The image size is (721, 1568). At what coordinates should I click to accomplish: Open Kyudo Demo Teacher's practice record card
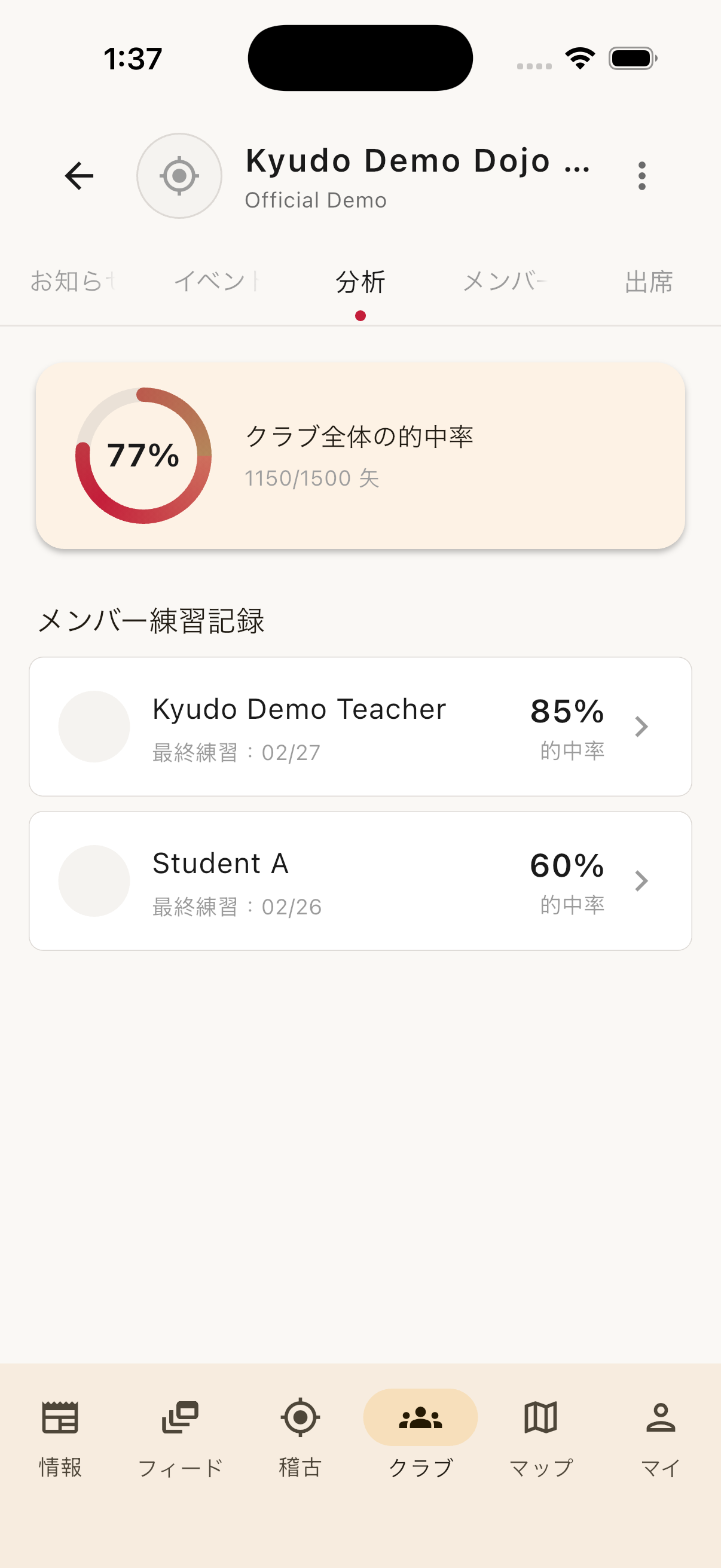[360, 725]
